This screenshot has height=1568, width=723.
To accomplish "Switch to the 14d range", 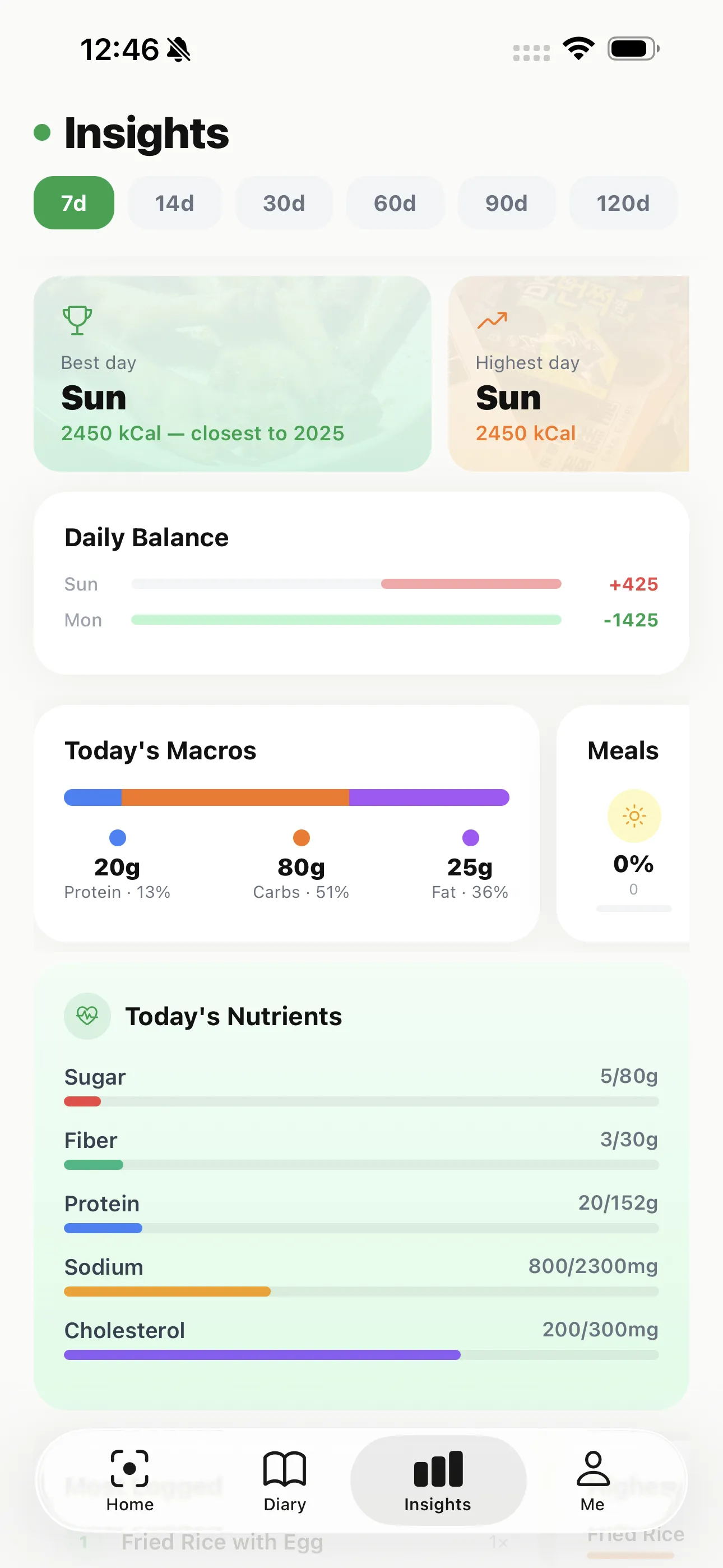I will (x=175, y=202).
